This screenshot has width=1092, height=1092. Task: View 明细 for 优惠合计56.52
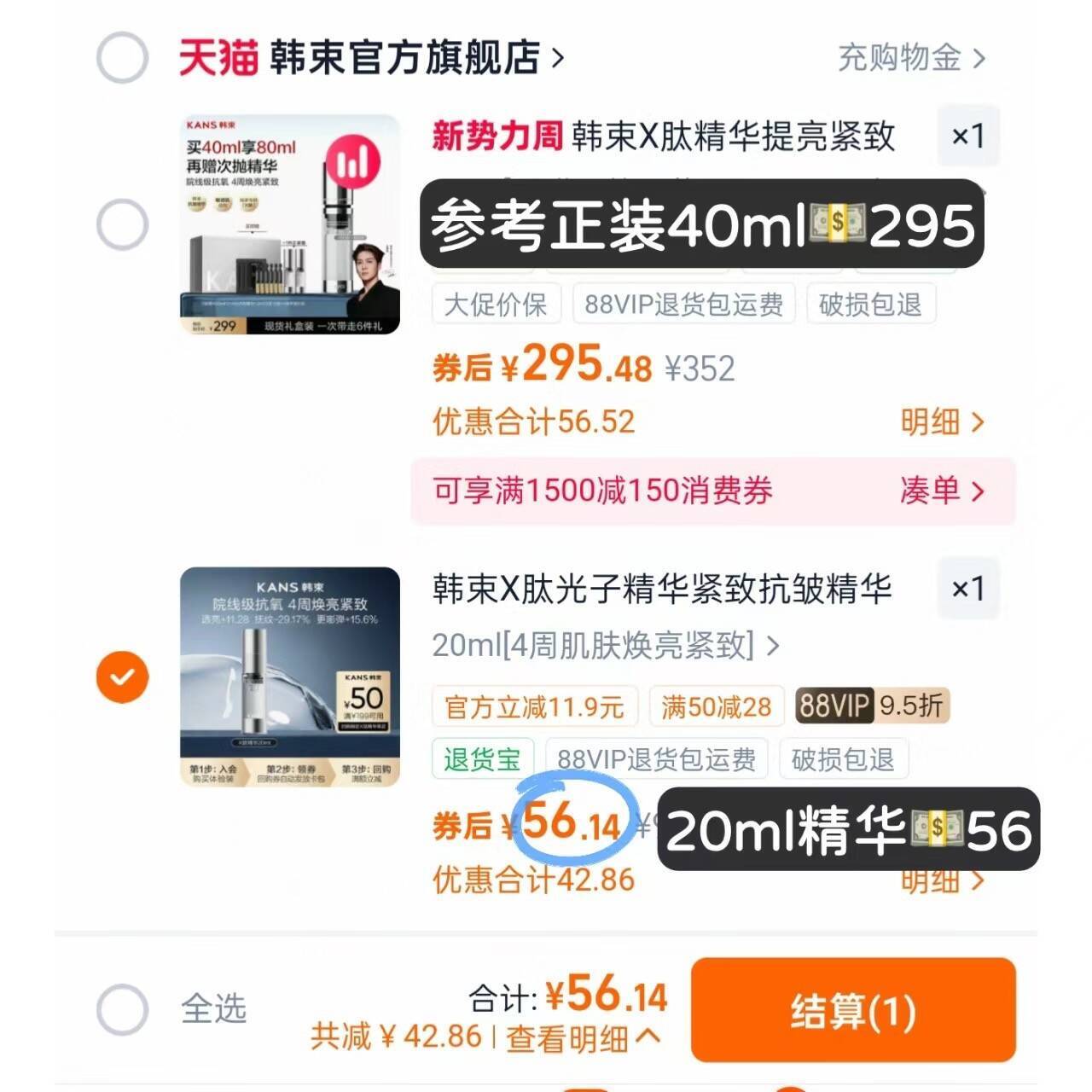pyautogui.click(x=942, y=421)
